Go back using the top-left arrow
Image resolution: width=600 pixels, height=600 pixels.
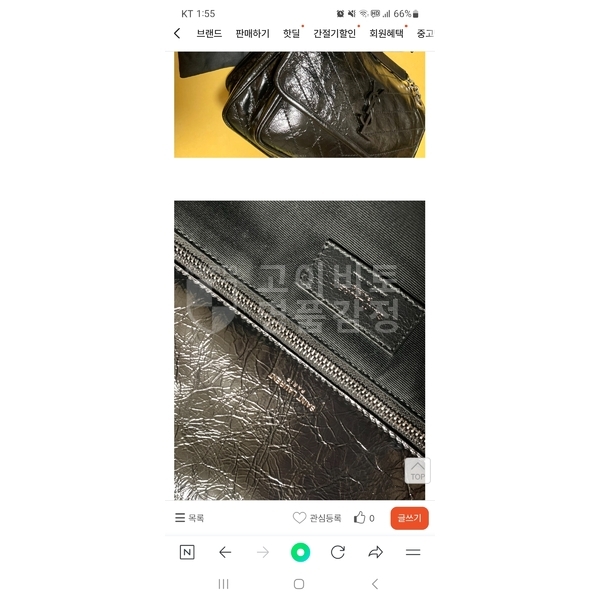click(178, 33)
